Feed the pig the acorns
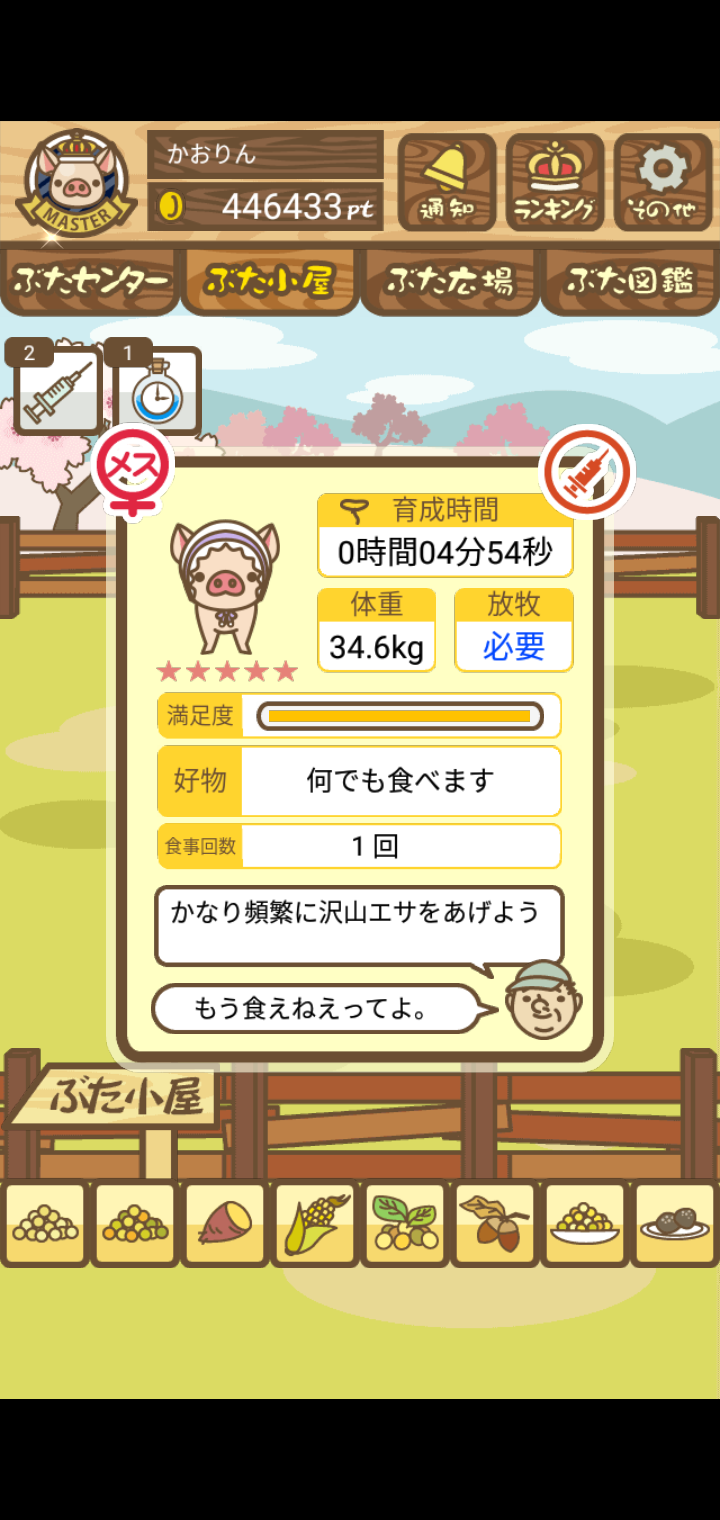 coord(495,1223)
